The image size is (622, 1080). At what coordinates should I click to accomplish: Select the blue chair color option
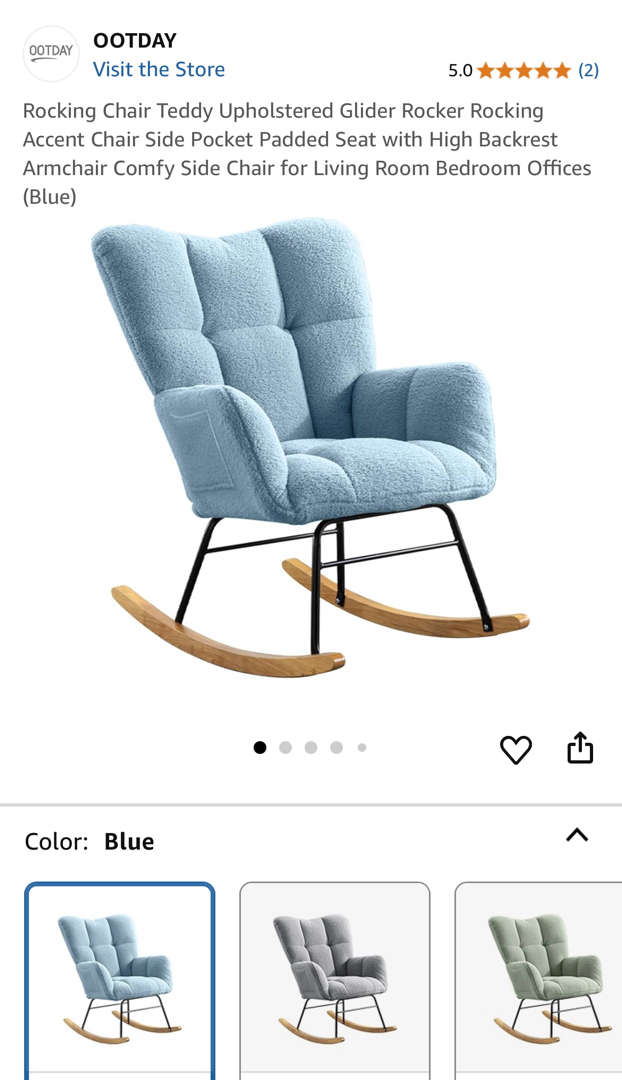tap(120, 976)
